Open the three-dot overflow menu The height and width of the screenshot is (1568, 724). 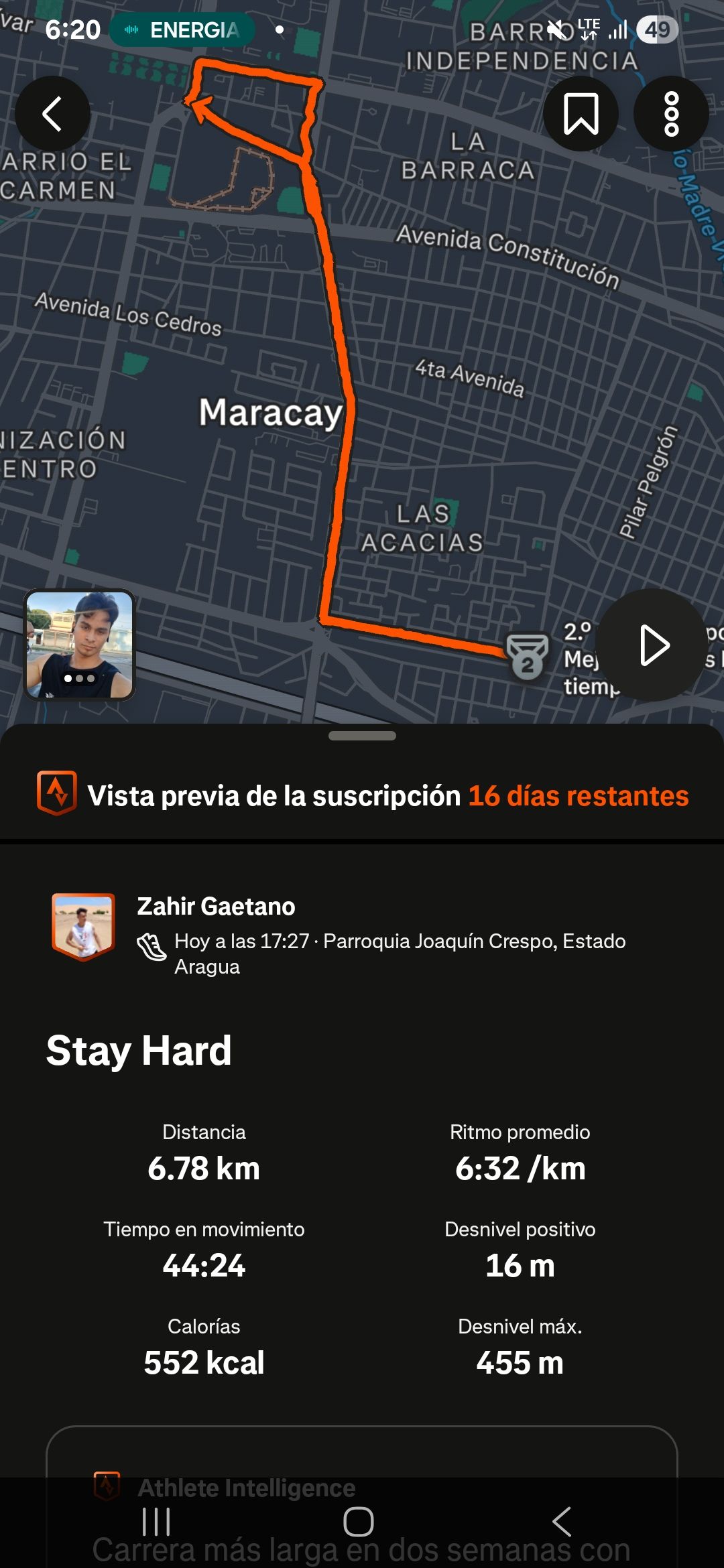[671, 113]
